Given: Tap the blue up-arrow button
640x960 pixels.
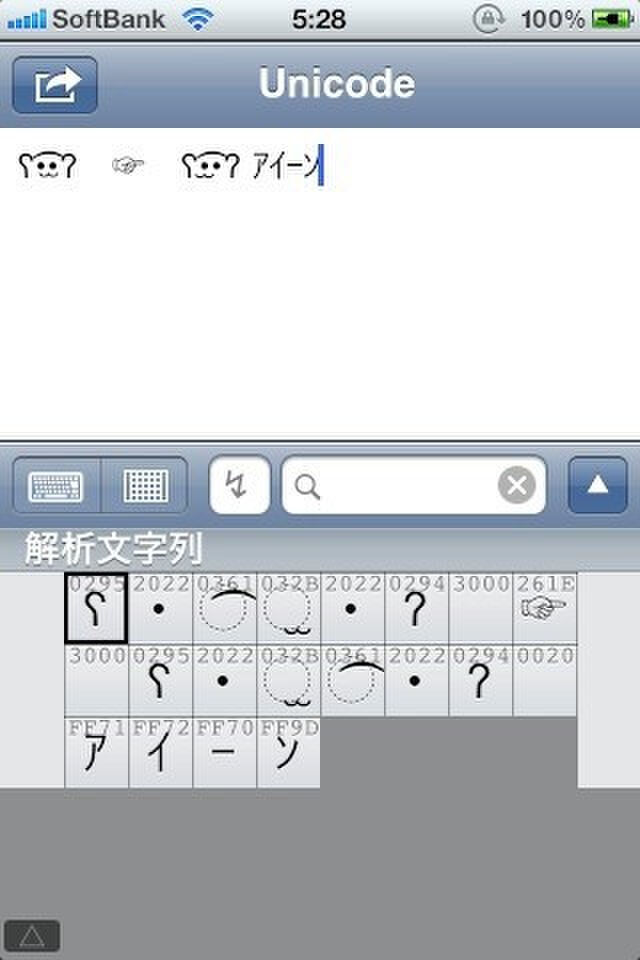Looking at the screenshot, I should coord(597,486).
